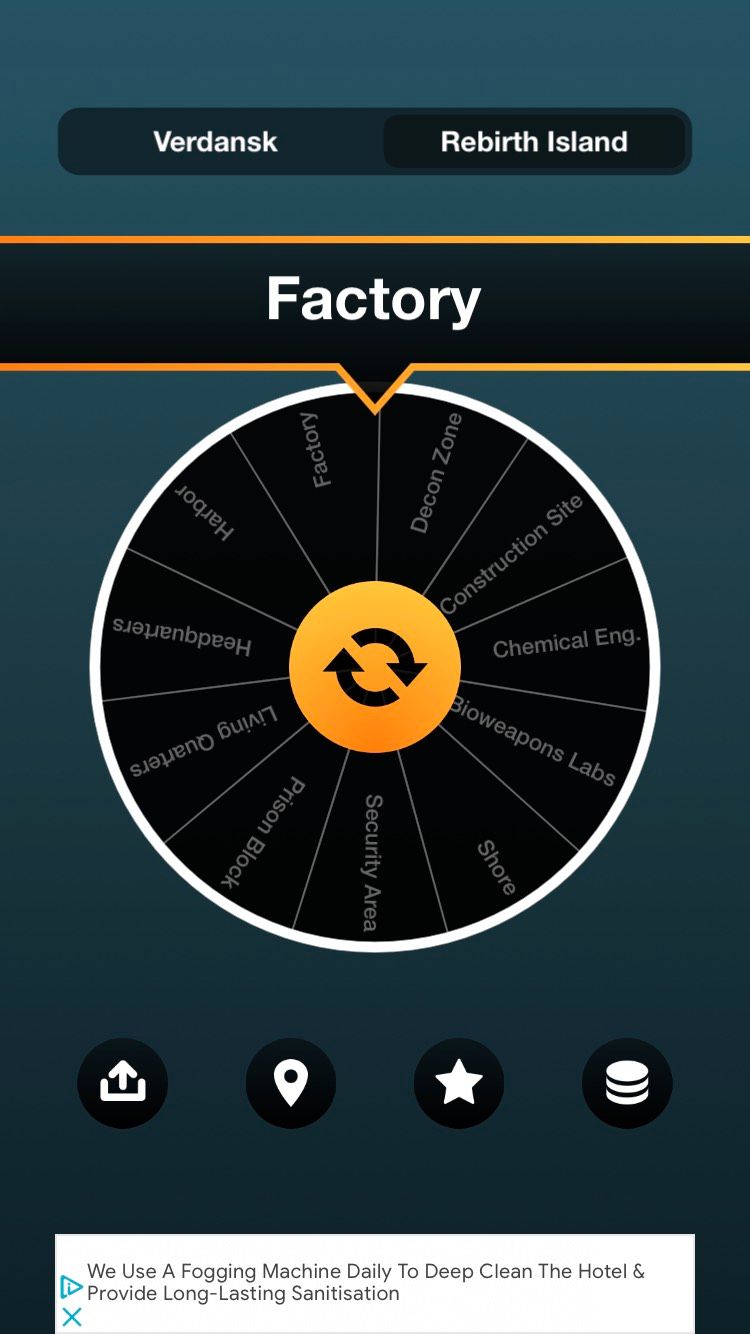Close the ad with the X icon
The image size is (750, 1334).
(71, 1317)
